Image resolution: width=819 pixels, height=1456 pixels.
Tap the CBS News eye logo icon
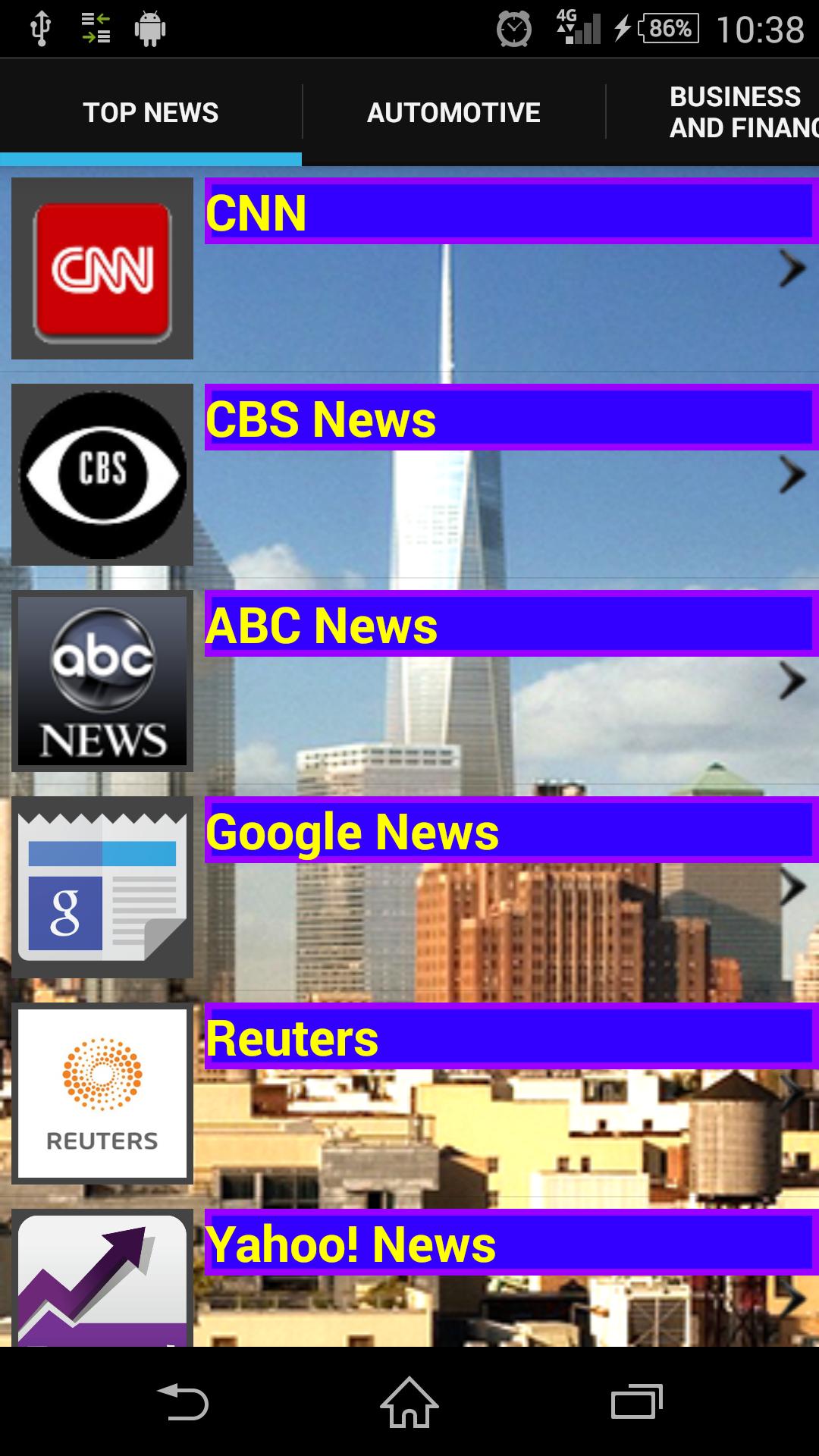[x=103, y=475]
